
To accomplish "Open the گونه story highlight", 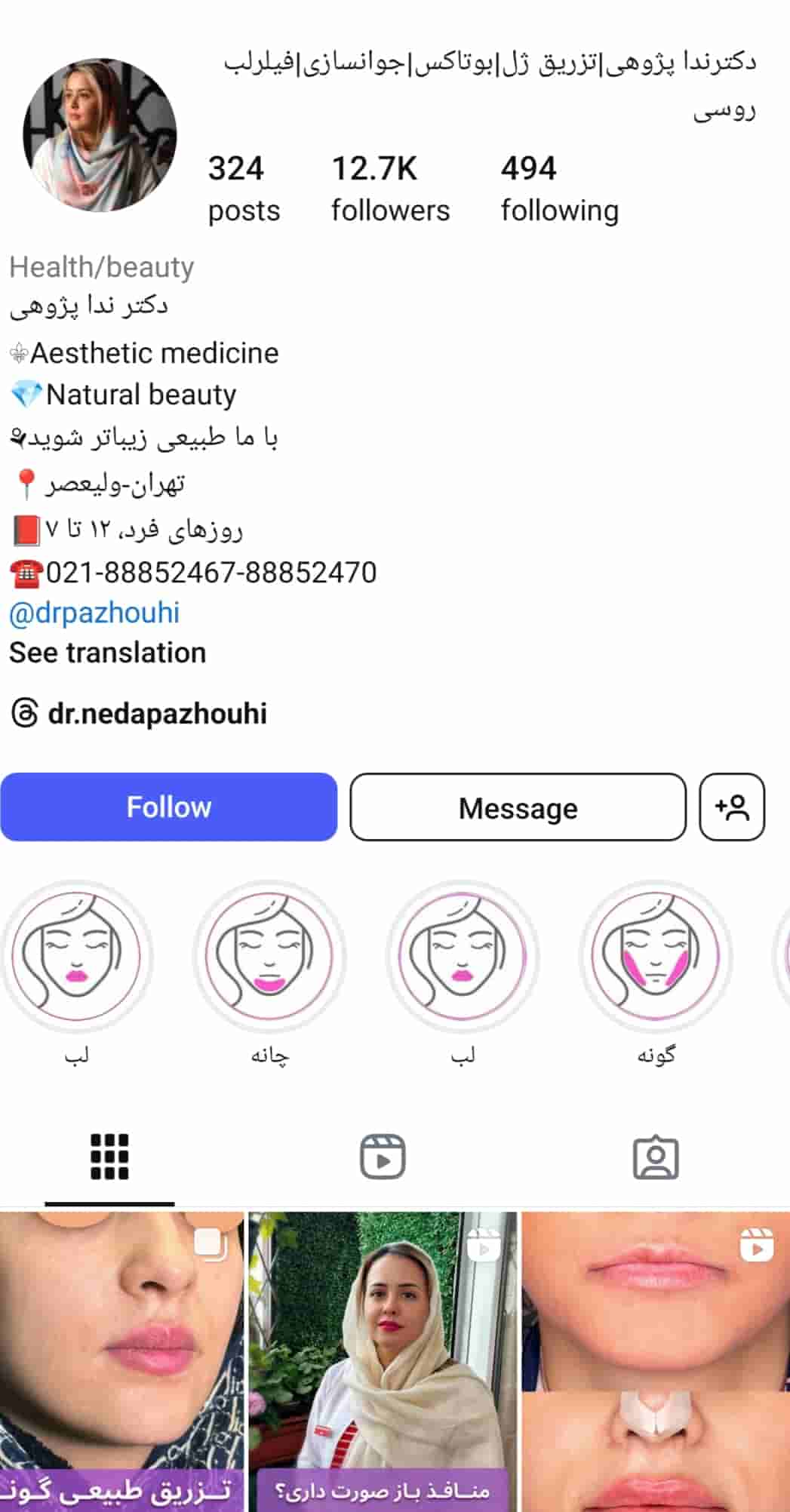I will (x=656, y=973).
